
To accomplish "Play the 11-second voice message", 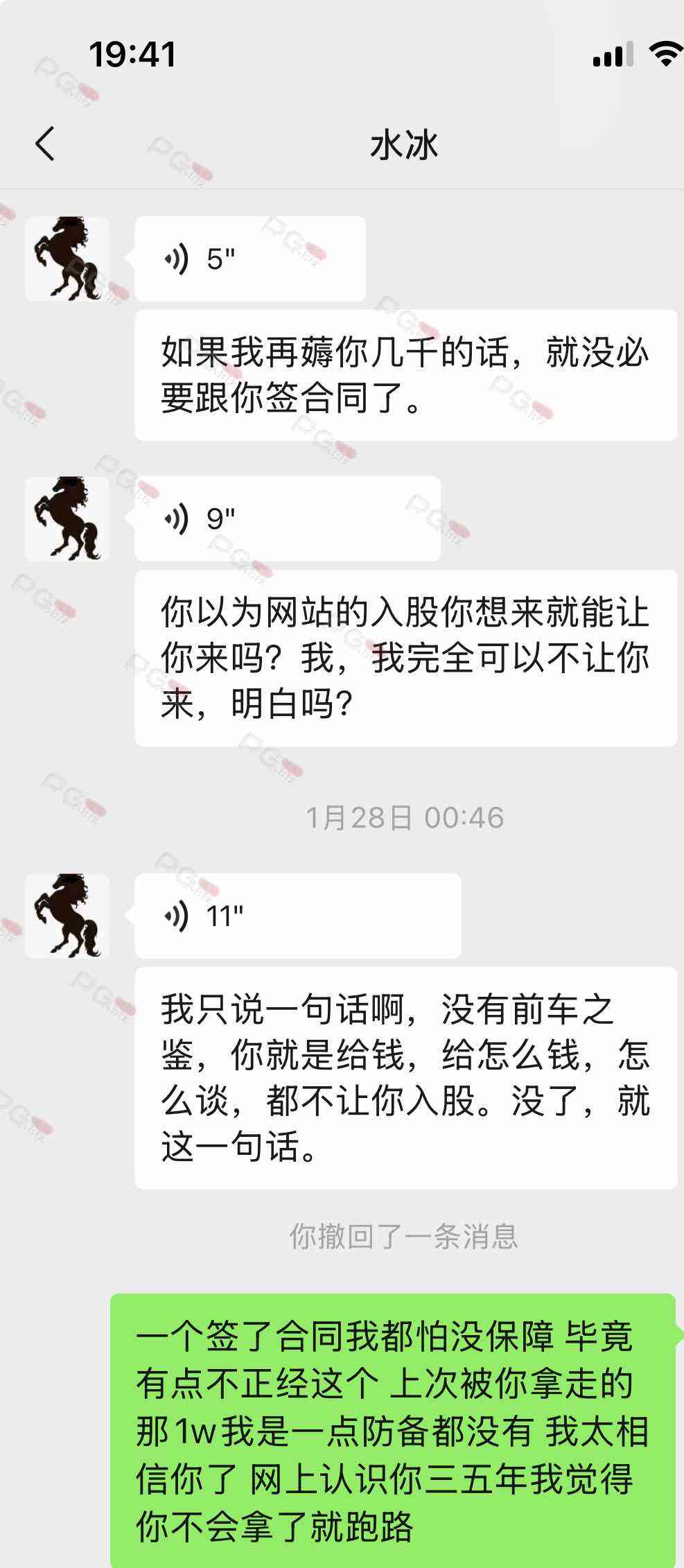I will (x=297, y=916).
